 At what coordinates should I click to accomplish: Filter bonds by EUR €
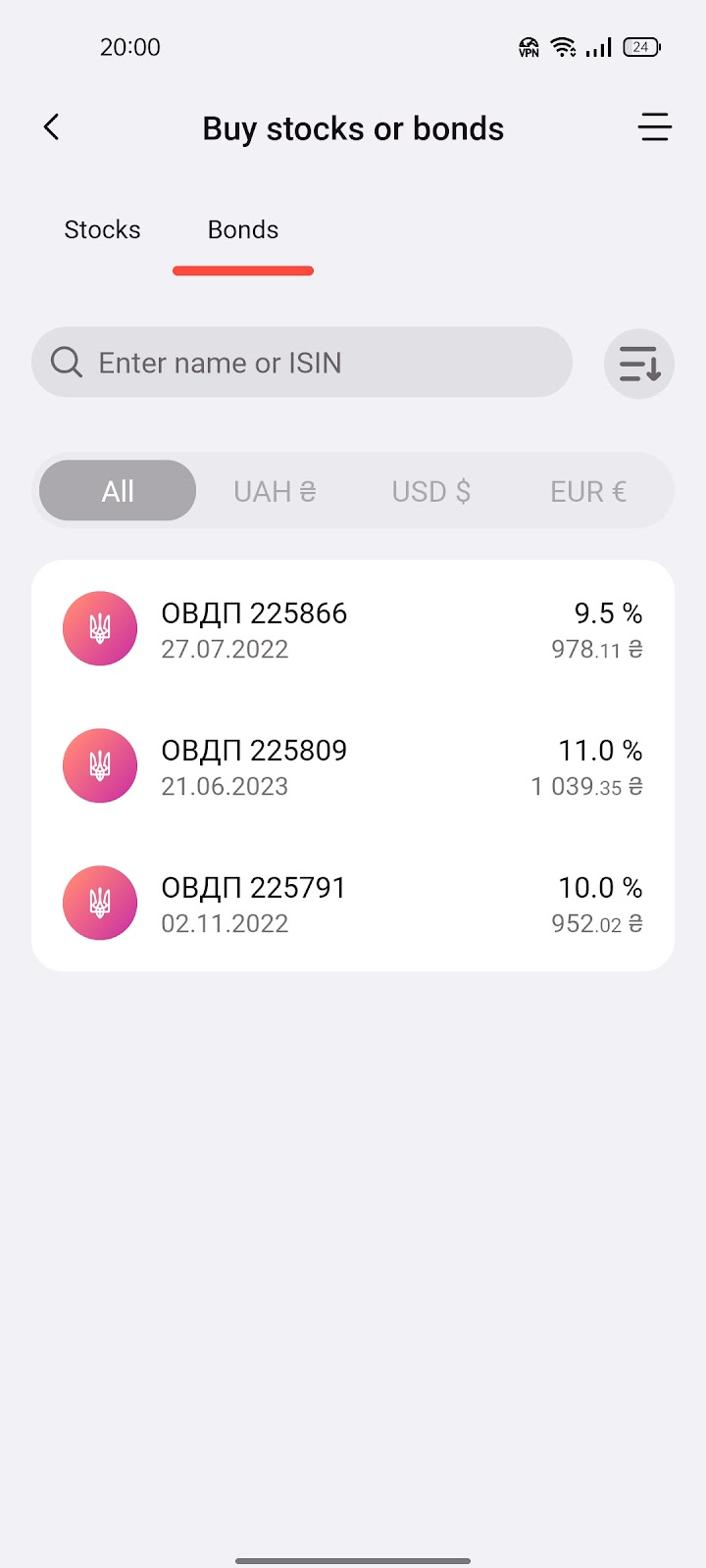pyautogui.click(x=588, y=491)
